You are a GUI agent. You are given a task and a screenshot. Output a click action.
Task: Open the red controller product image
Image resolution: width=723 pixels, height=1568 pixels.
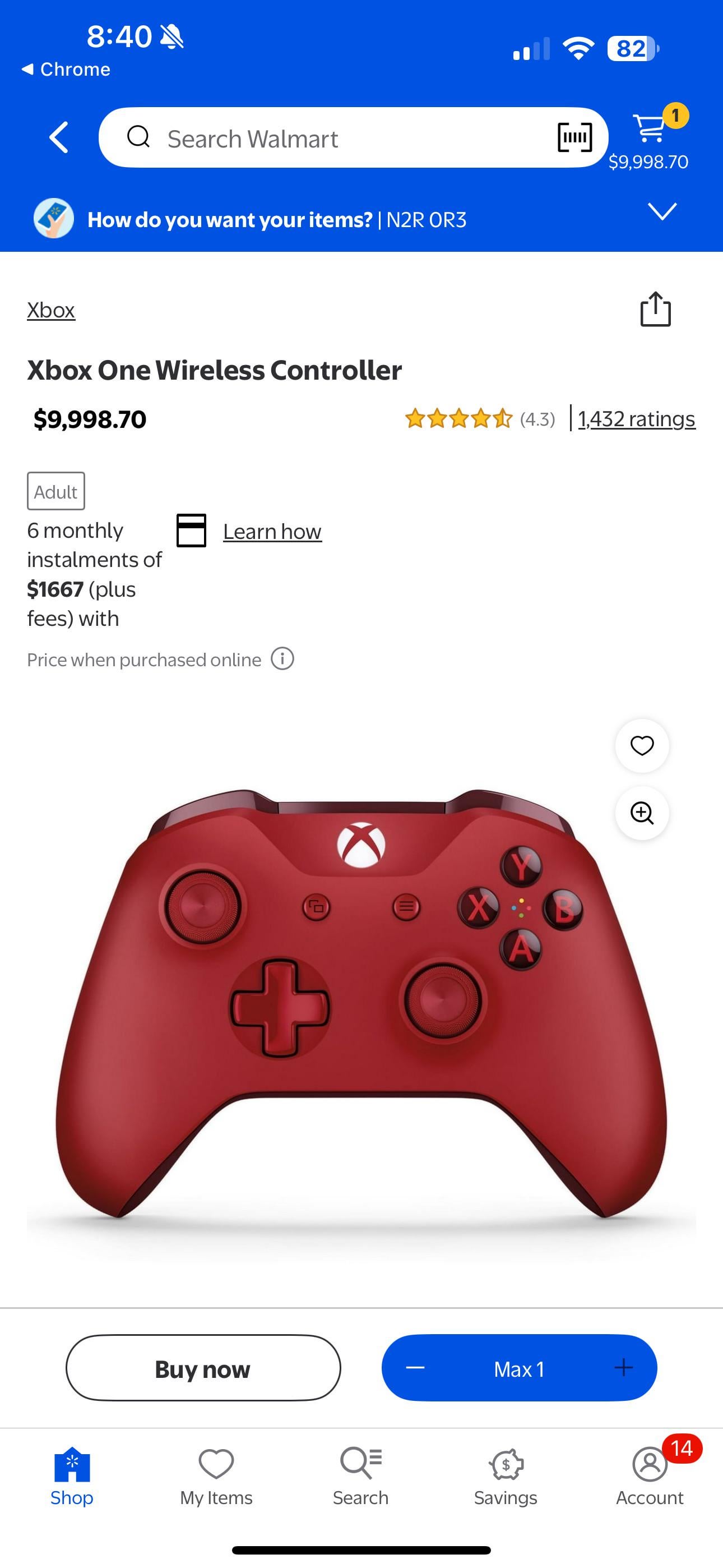coord(361,1004)
